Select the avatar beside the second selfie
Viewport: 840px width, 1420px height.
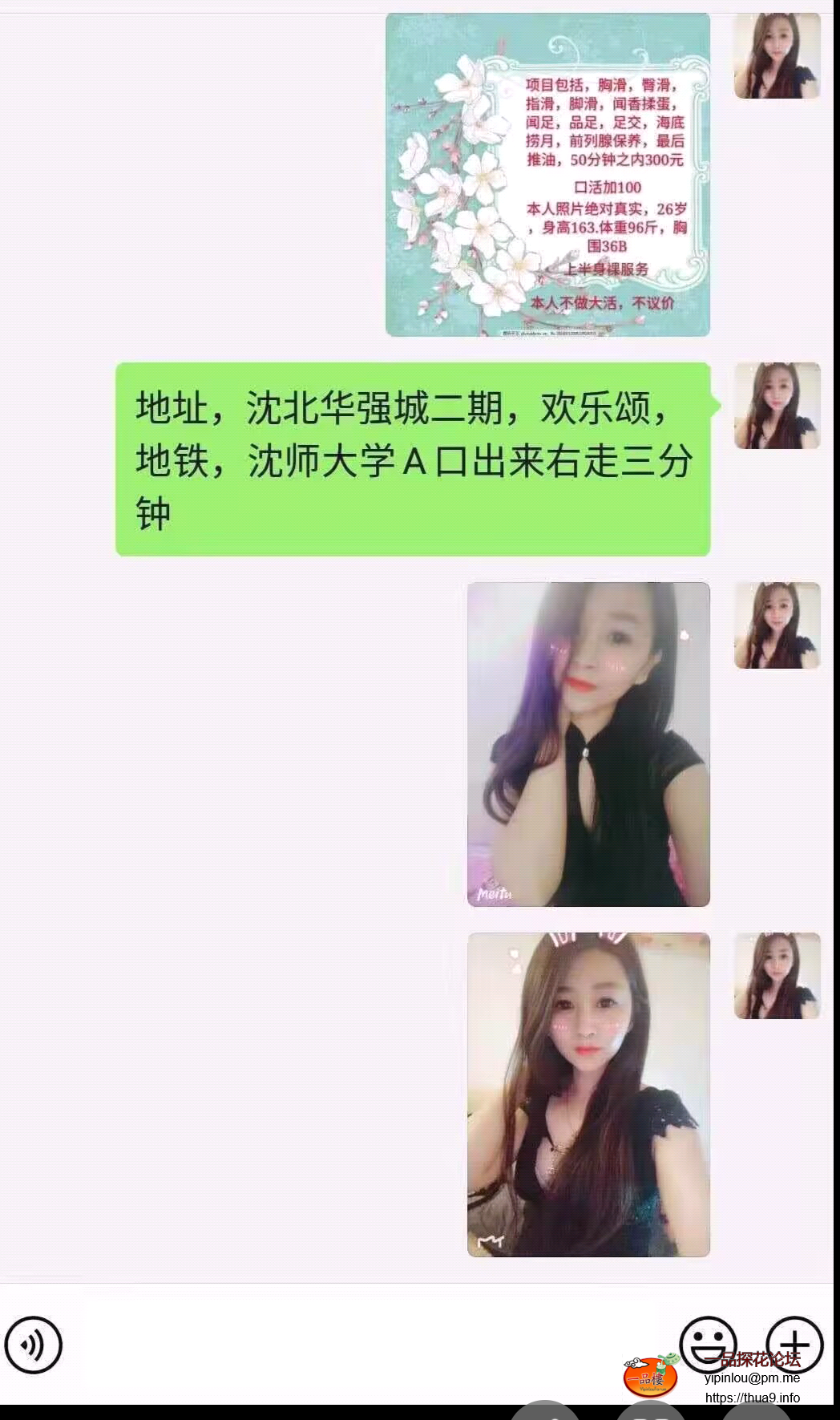point(776,974)
